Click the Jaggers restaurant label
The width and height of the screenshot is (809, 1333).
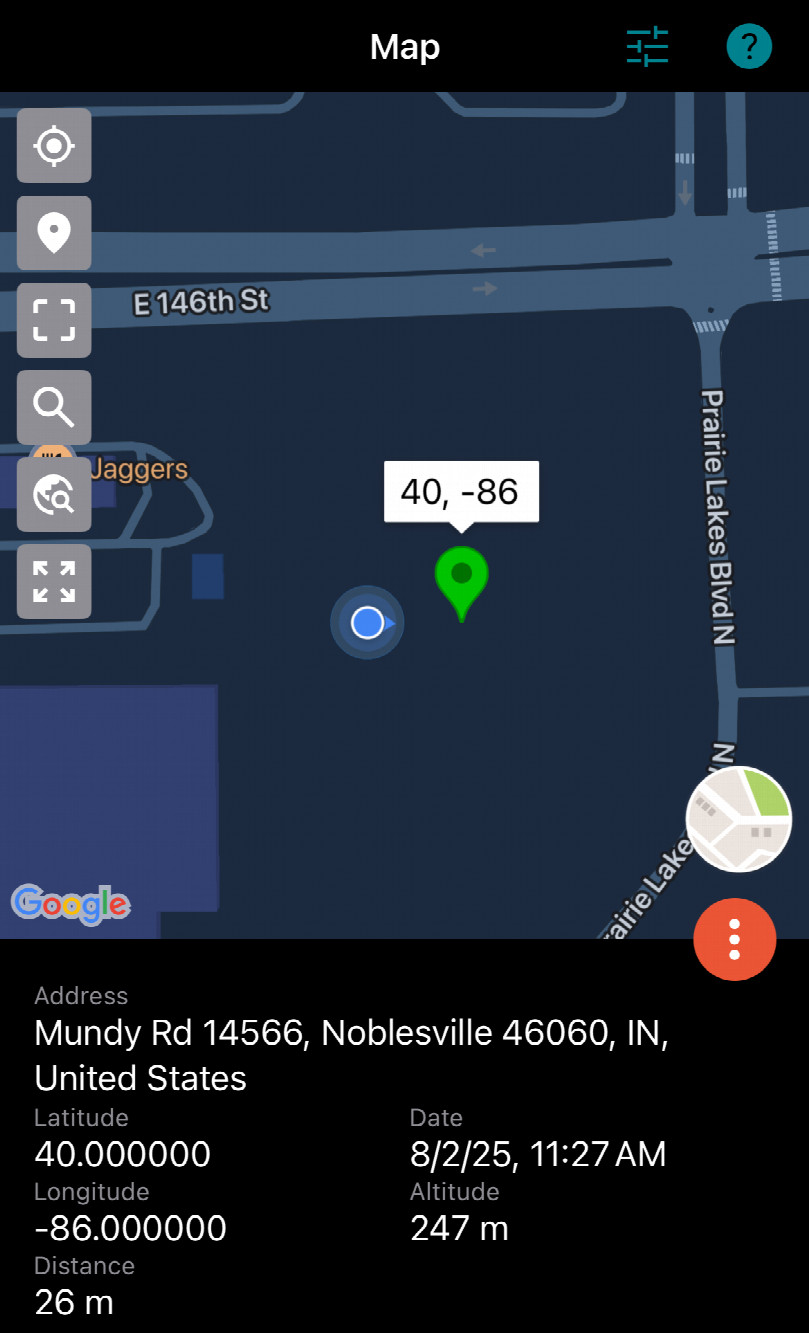coord(140,469)
